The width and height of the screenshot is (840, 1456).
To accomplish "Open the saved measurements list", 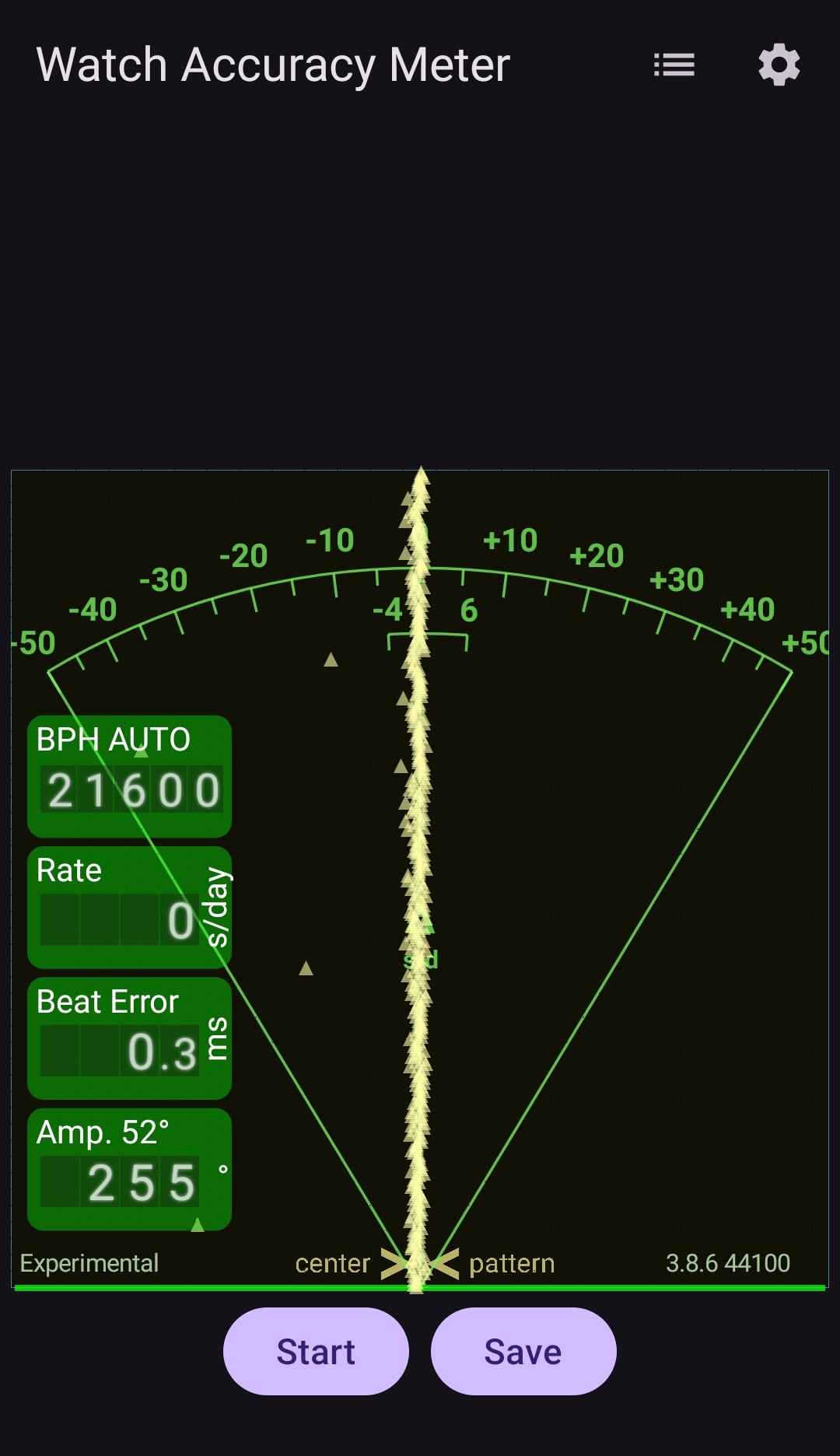I will (x=674, y=65).
